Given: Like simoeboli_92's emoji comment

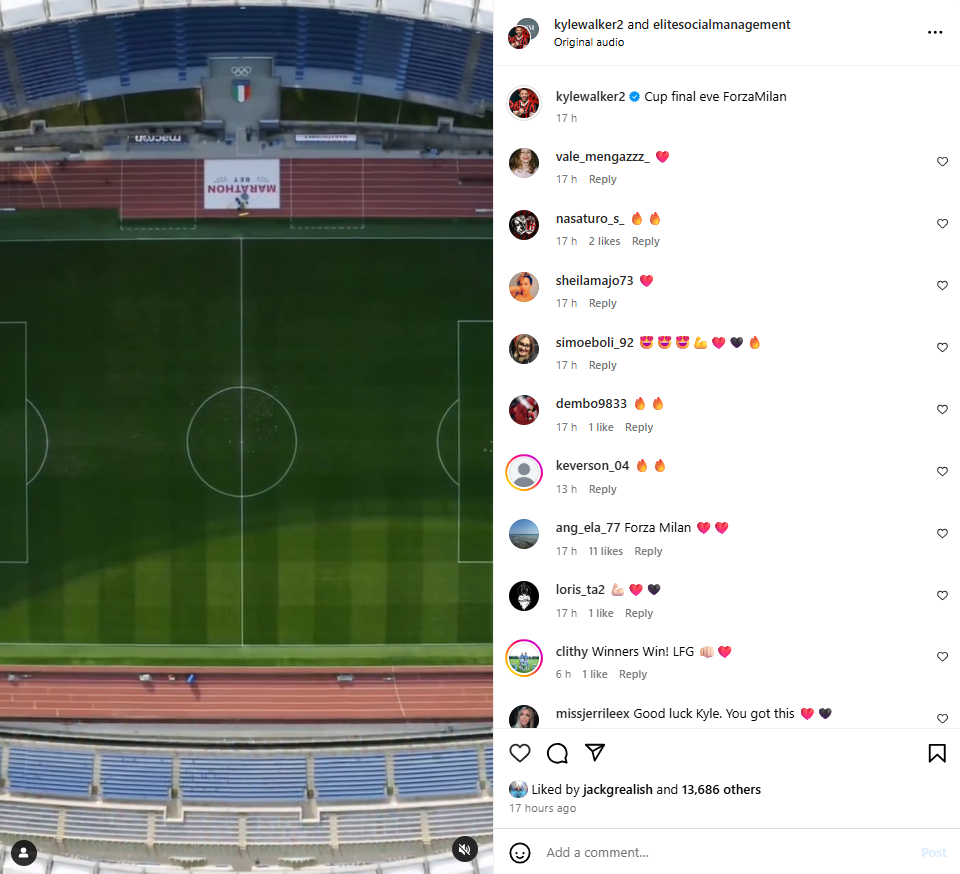Looking at the screenshot, I should point(942,347).
